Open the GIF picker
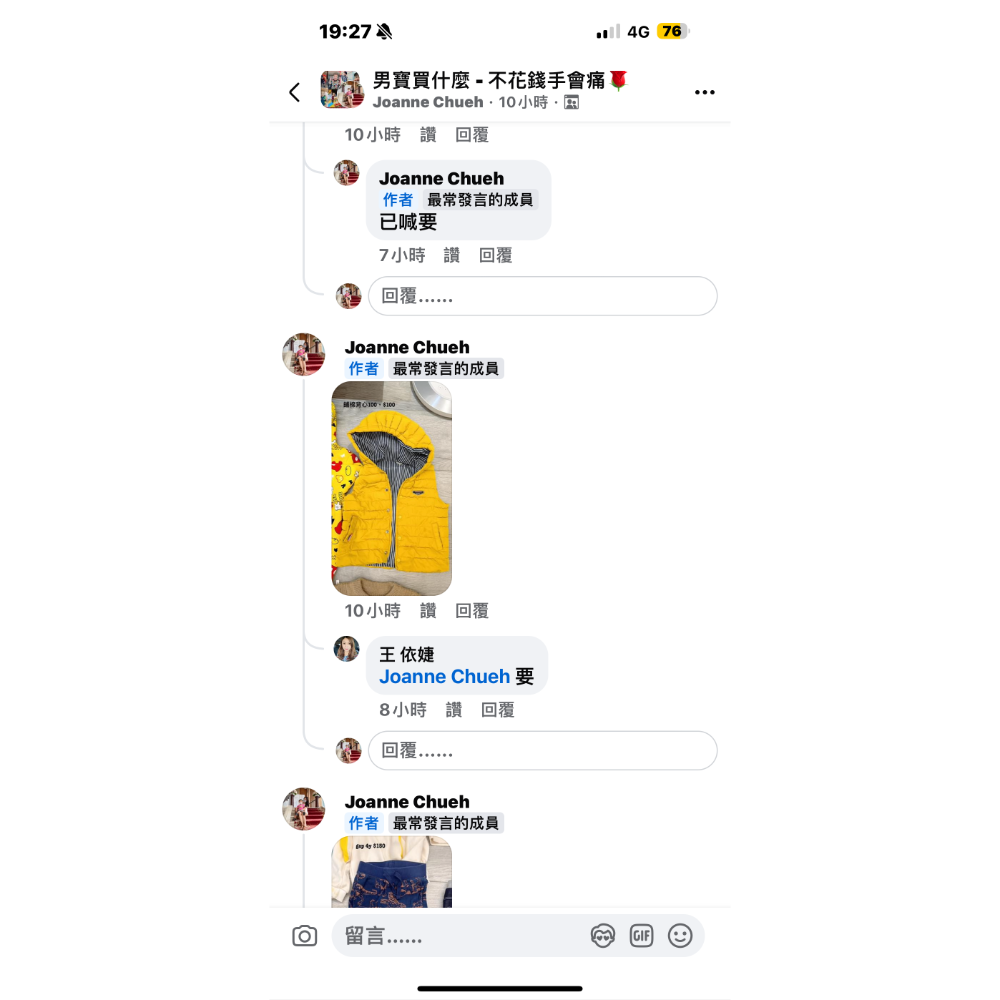1000x1000 pixels. [641, 936]
